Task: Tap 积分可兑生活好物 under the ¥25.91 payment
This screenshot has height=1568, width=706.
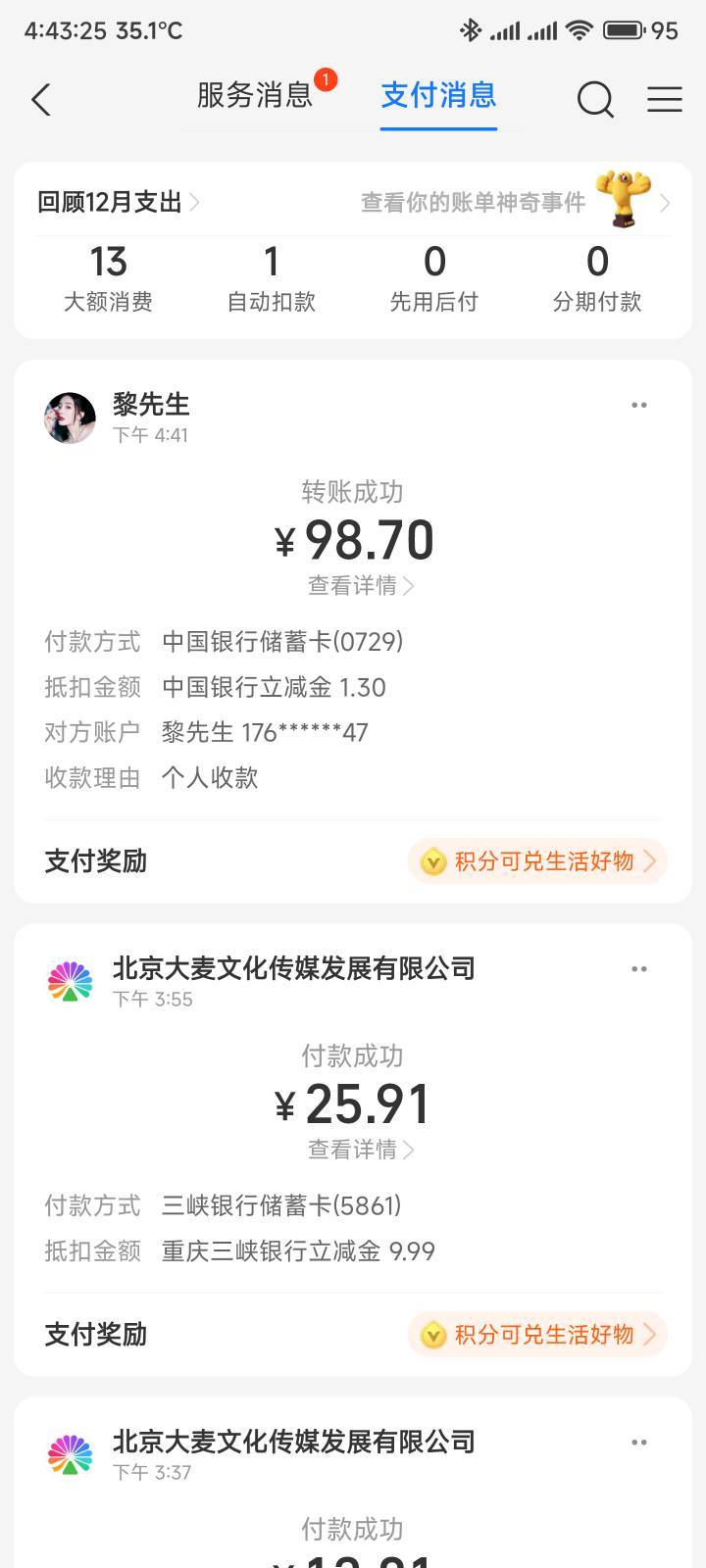Action: coord(537,1335)
